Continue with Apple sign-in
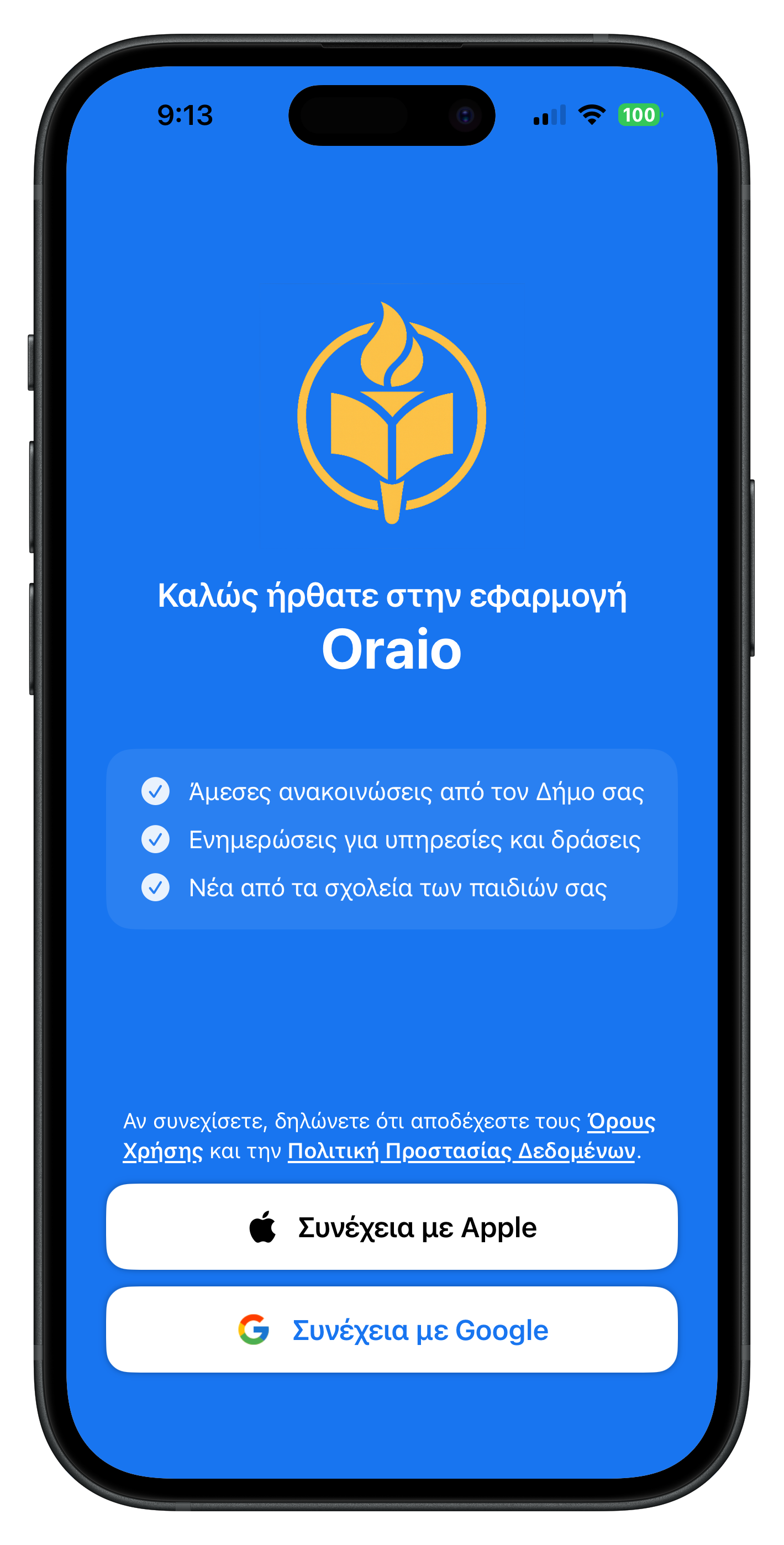The height and width of the screenshot is (1545, 784). click(392, 1227)
